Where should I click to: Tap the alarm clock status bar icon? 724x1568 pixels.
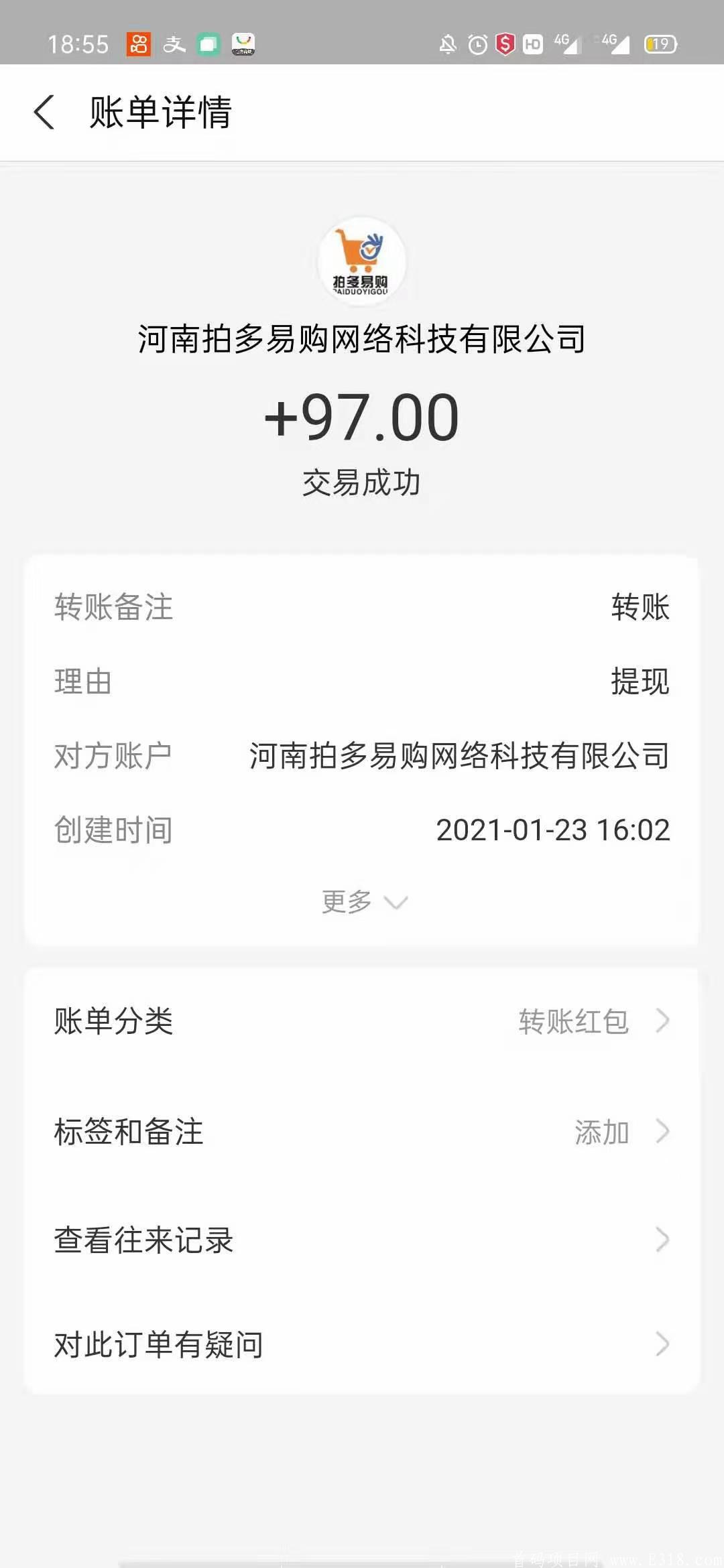(x=476, y=44)
